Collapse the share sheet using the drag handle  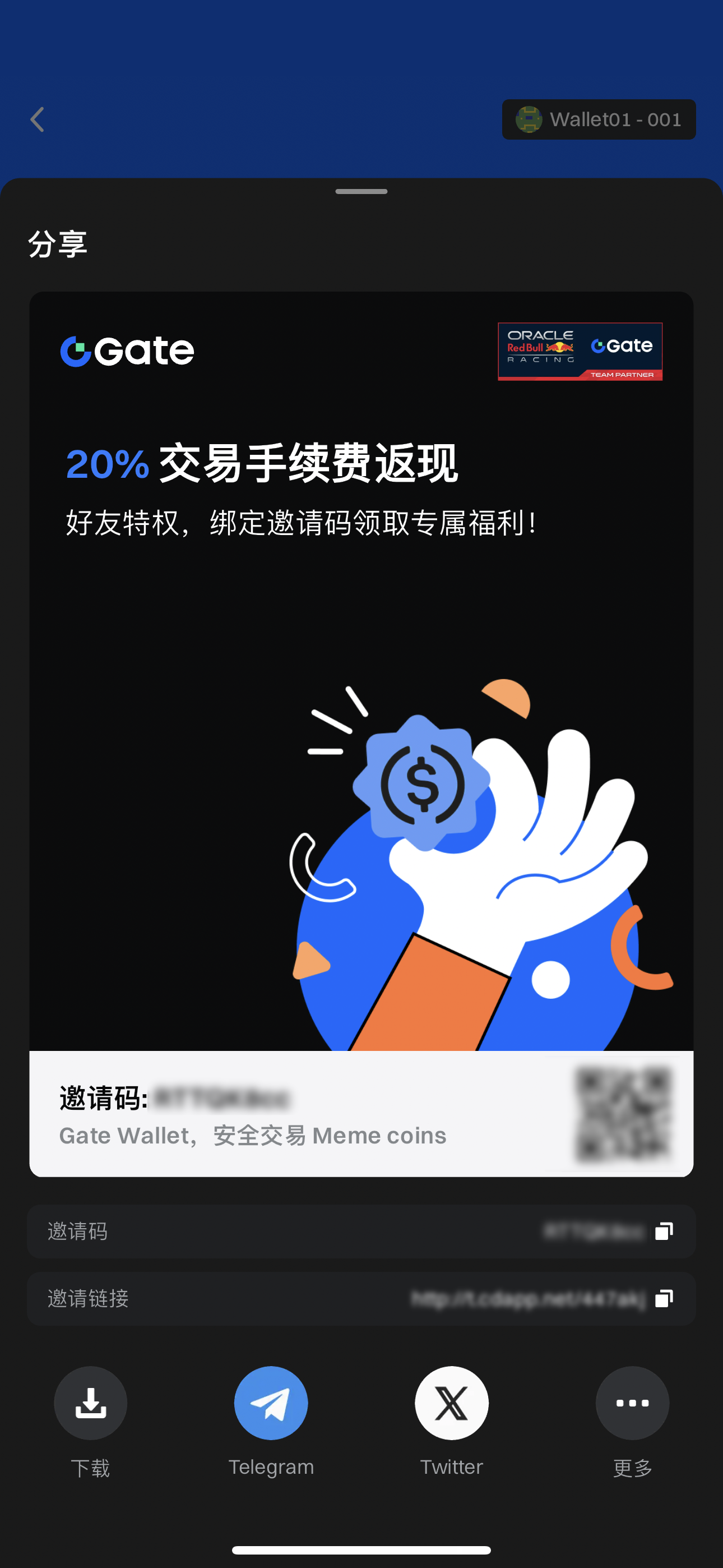pyautogui.click(x=361, y=191)
